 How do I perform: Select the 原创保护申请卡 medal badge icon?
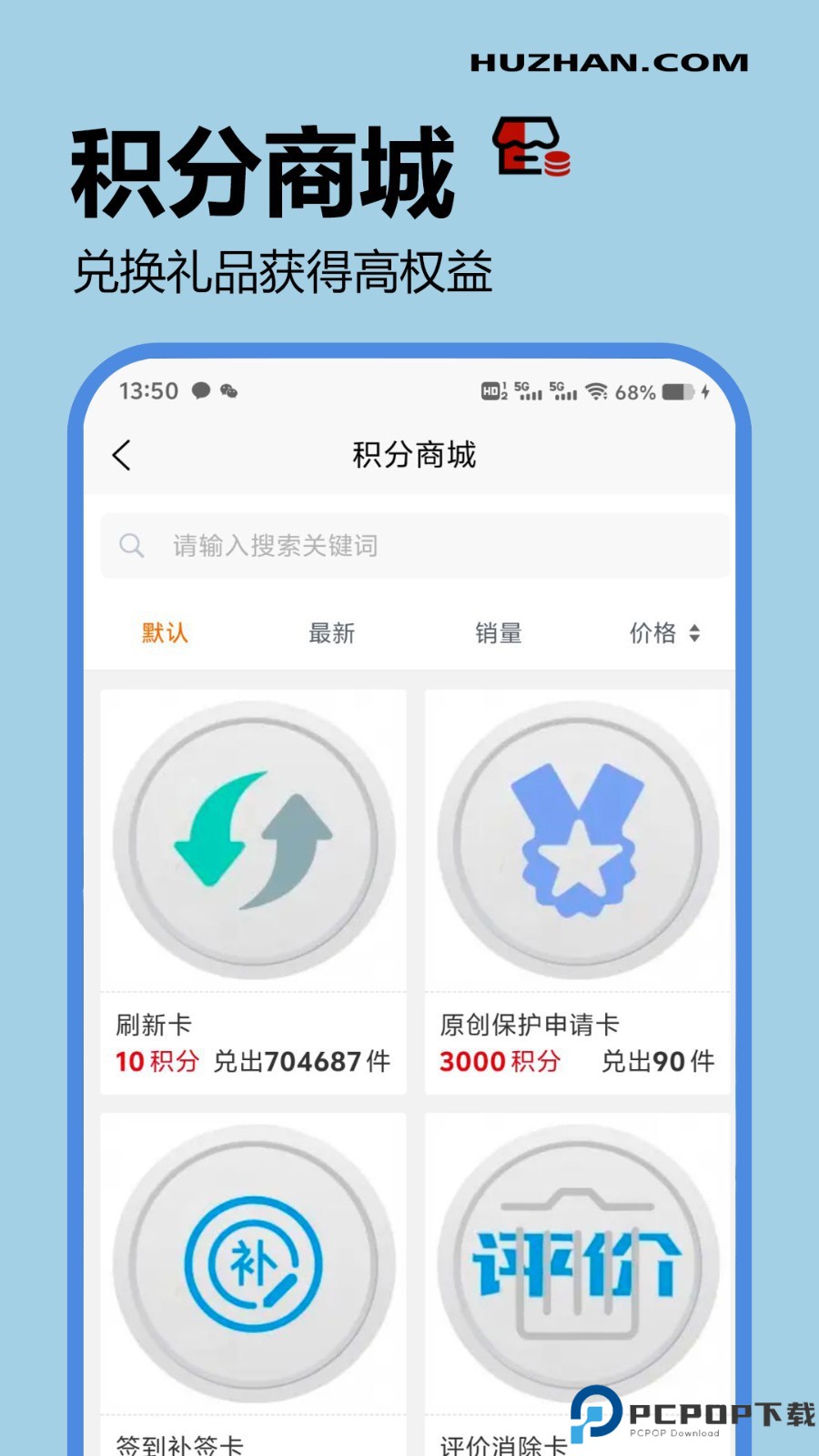pyautogui.click(x=579, y=842)
